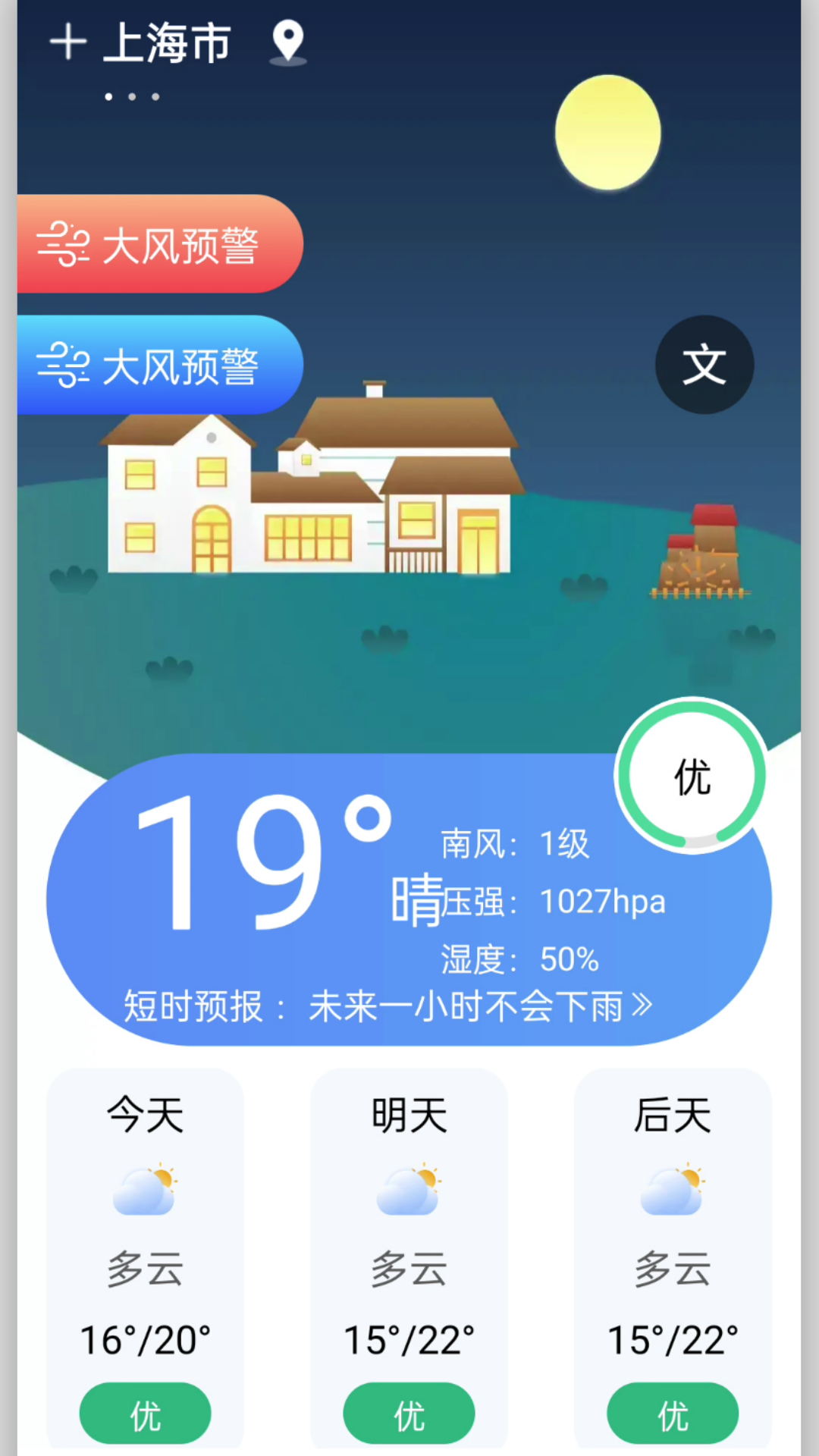Tap the add city plus icon
The width and height of the screenshot is (819, 1456).
pyautogui.click(x=67, y=42)
